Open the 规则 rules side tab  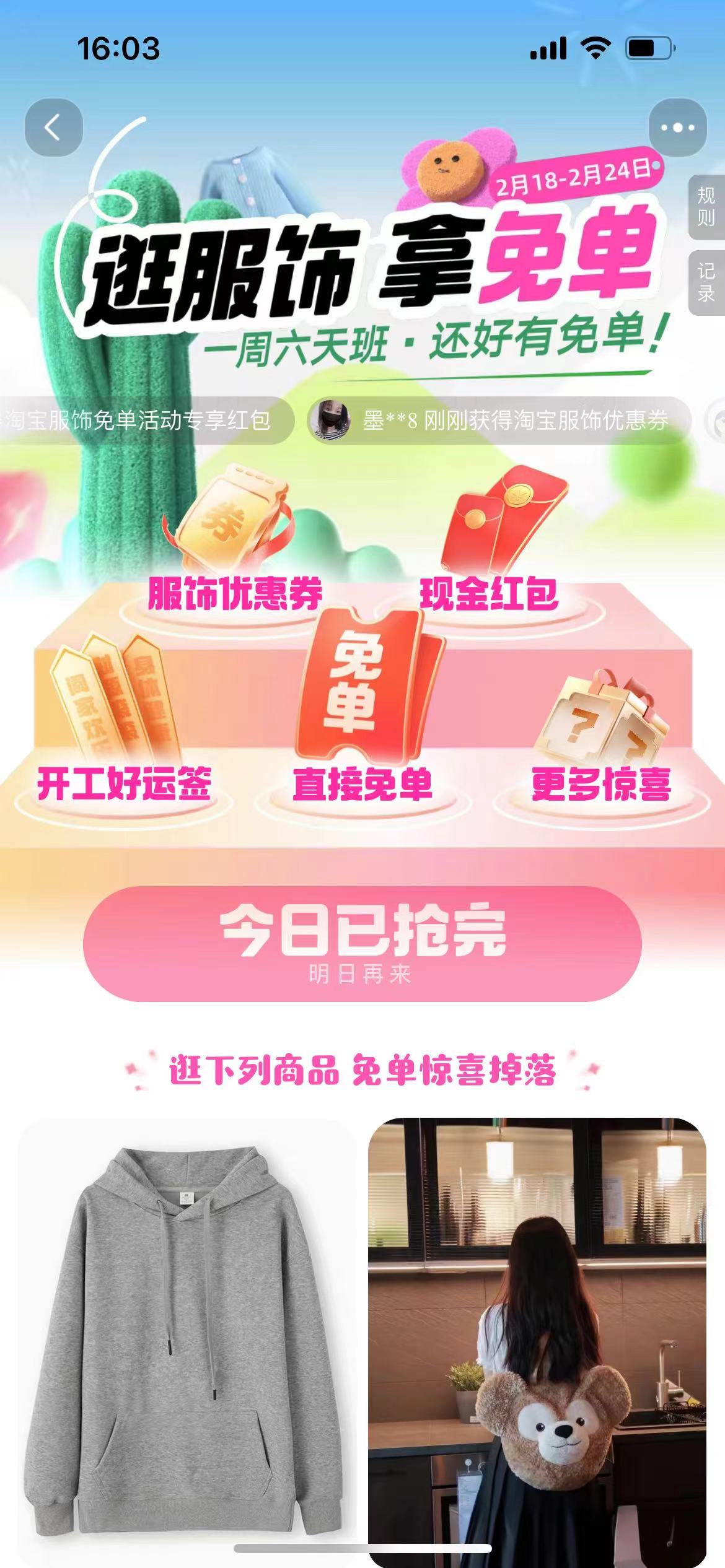[706, 207]
